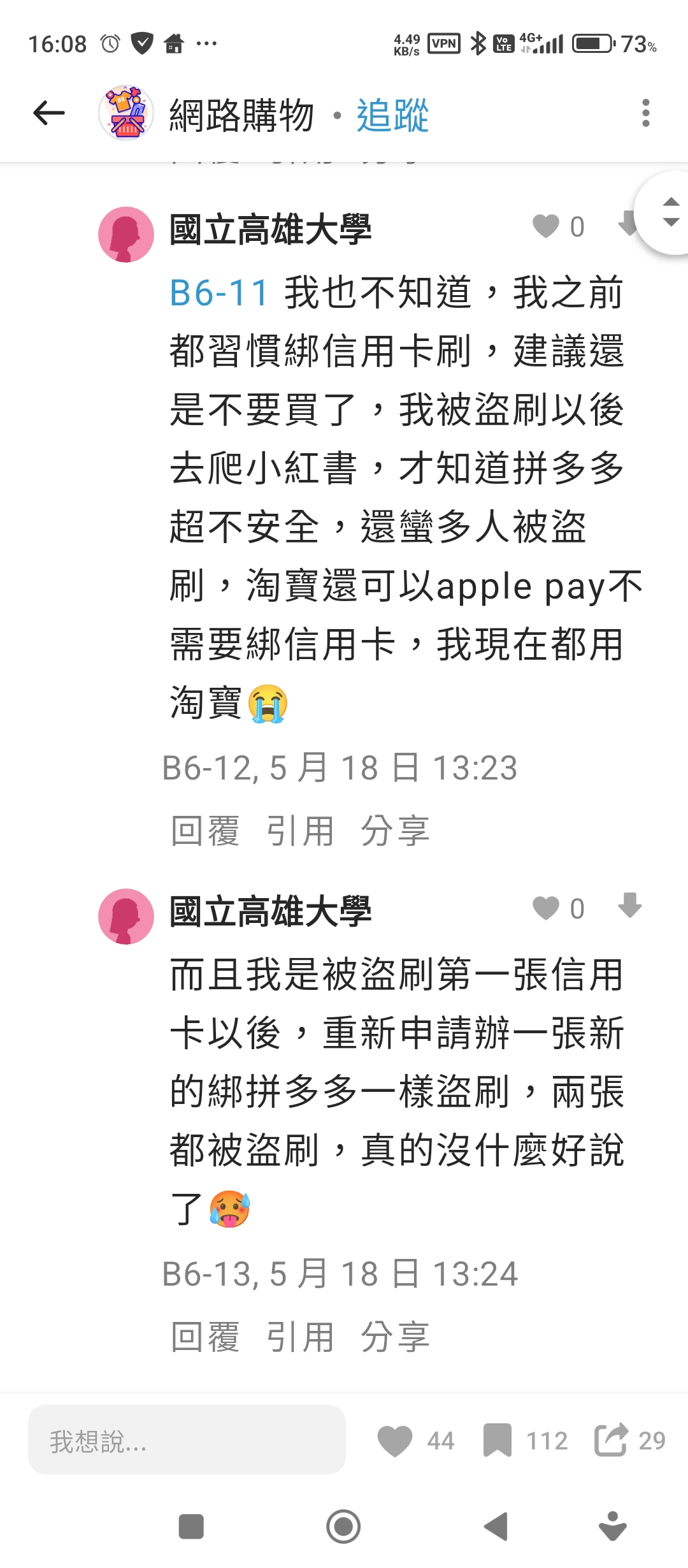This screenshot has width=688, height=1568.
Task: Share the post showing 29 shares
Action: click(612, 1440)
